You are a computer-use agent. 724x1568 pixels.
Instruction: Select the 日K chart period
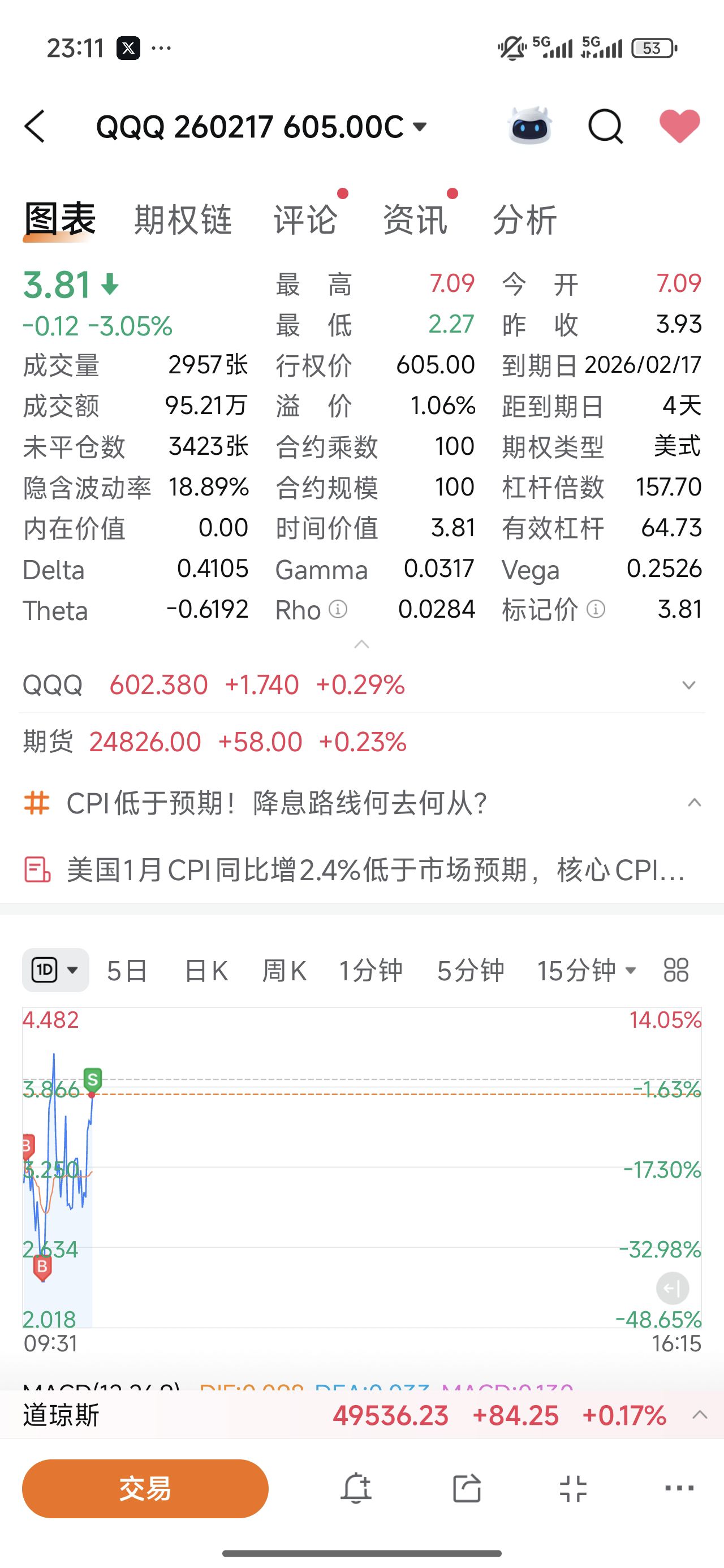pyautogui.click(x=206, y=971)
